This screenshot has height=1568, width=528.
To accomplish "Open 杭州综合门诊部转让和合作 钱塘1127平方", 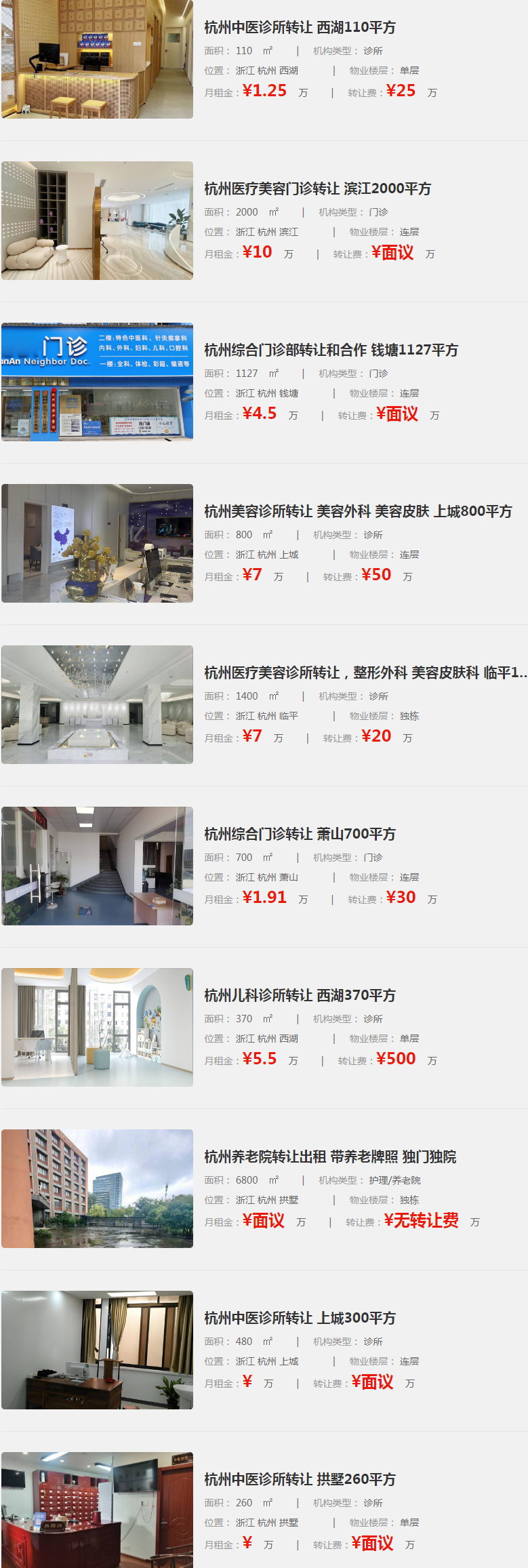I will pos(331,350).
